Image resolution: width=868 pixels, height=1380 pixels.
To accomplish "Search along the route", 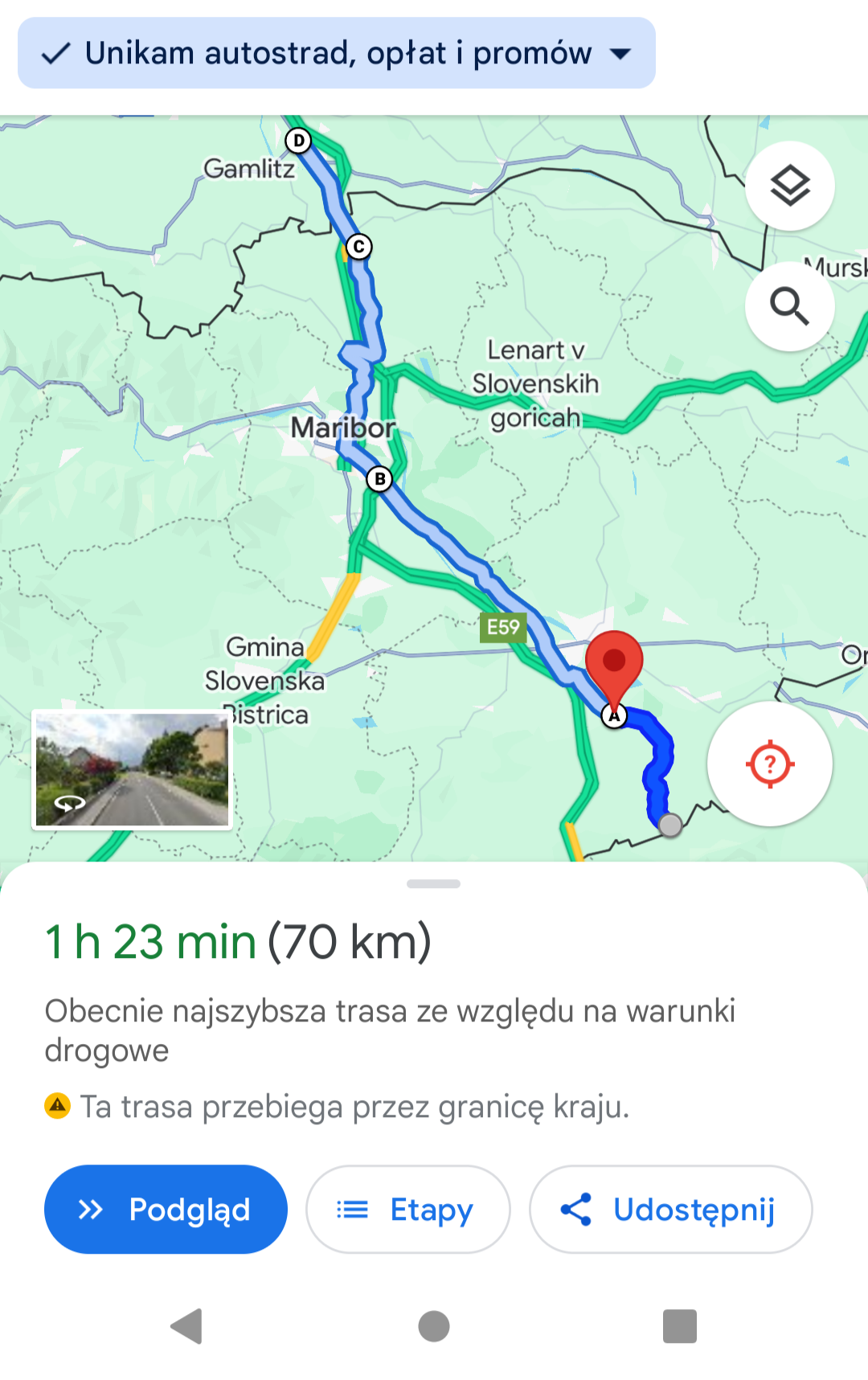I will point(789,306).
